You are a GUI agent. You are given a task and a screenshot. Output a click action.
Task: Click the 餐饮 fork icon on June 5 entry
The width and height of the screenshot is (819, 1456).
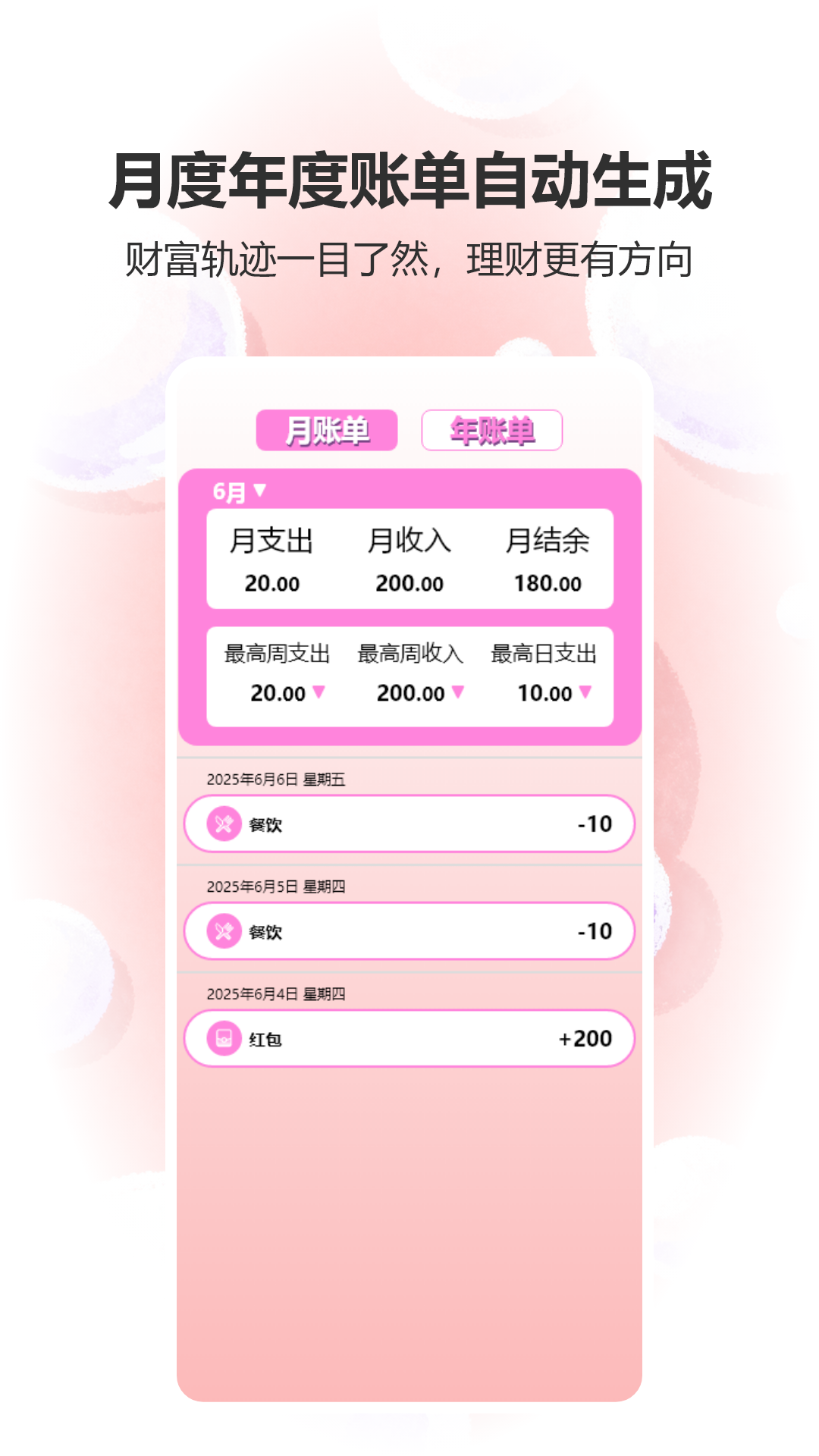(x=222, y=931)
